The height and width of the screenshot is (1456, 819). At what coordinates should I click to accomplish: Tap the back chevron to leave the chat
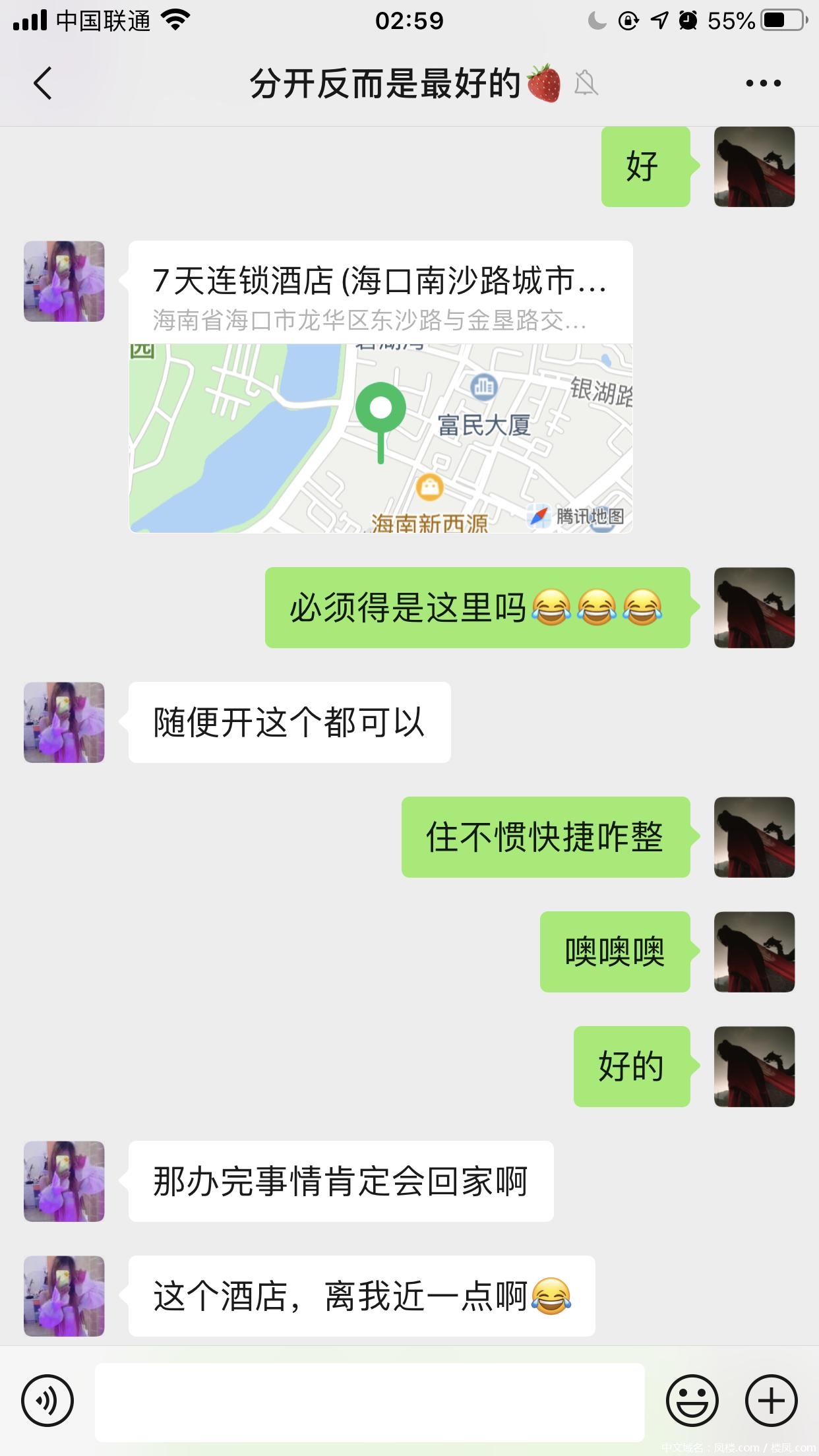tap(42, 83)
